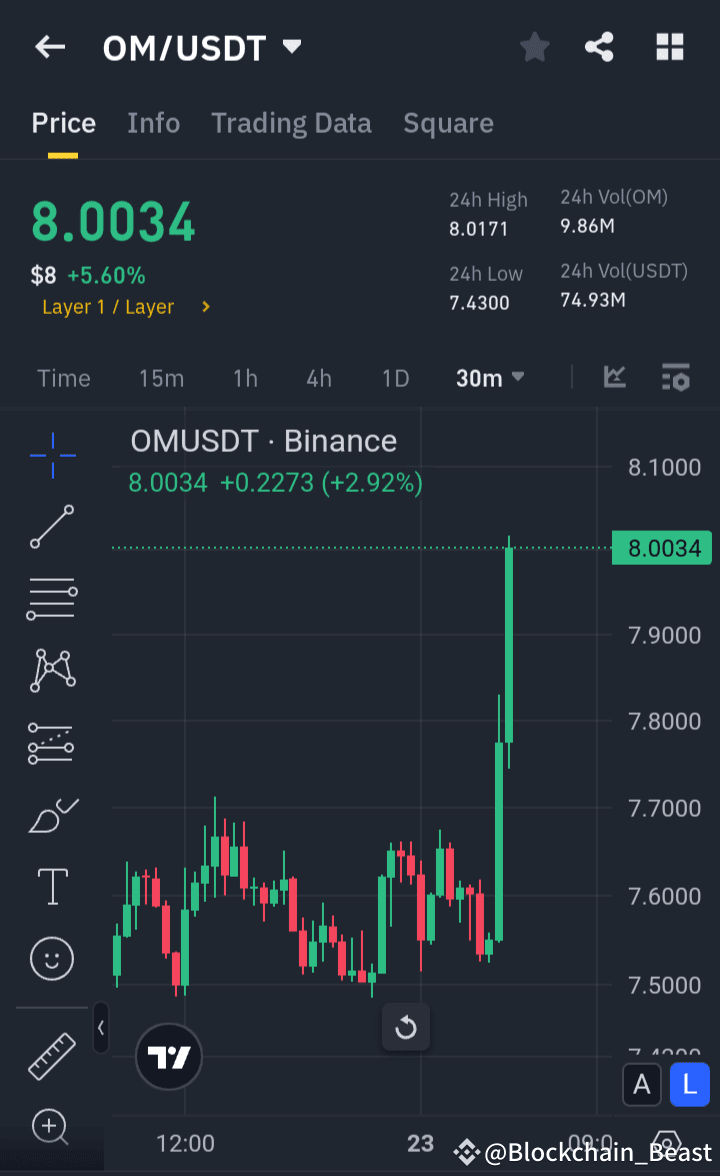Select the measure ruler tool

51,1057
